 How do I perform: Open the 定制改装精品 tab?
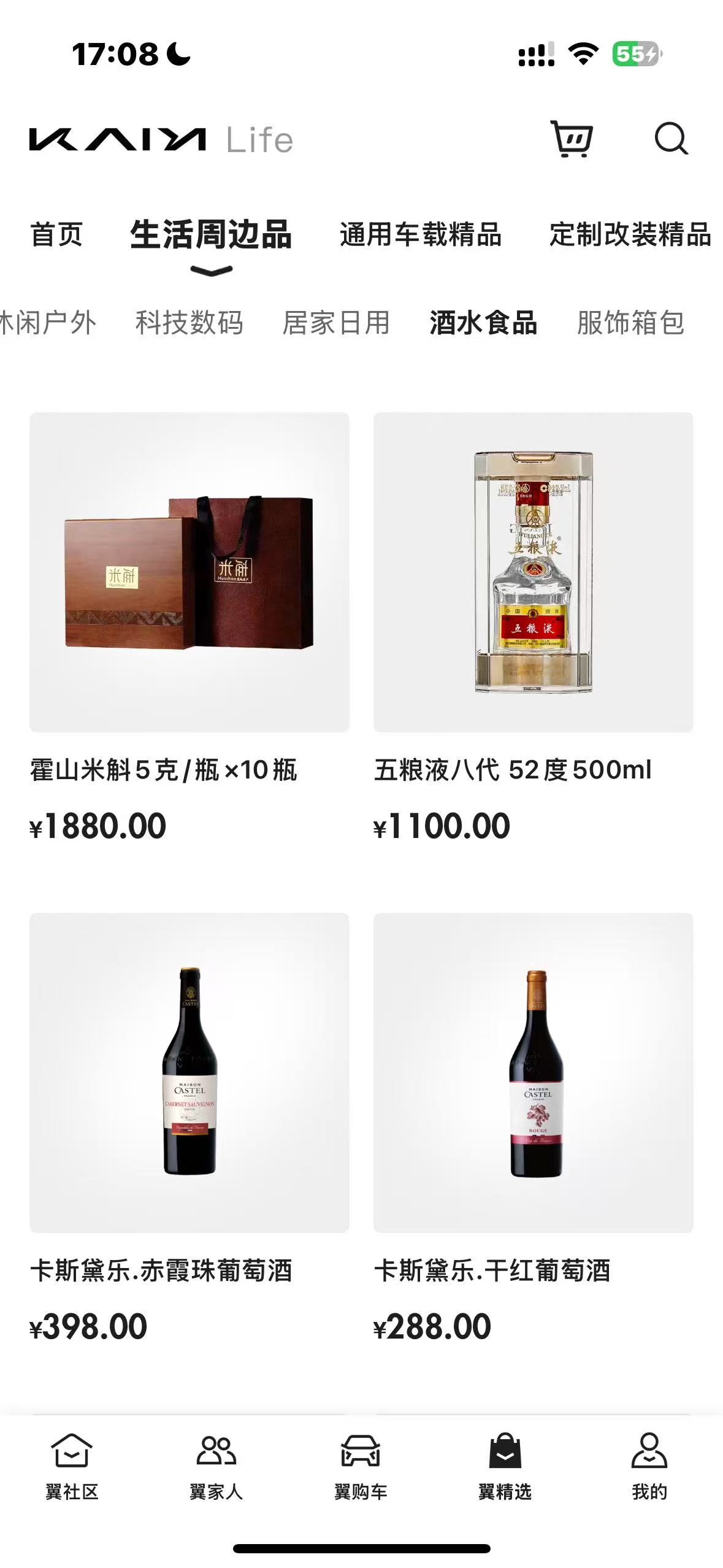pyautogui.click(x=630, y=234)
